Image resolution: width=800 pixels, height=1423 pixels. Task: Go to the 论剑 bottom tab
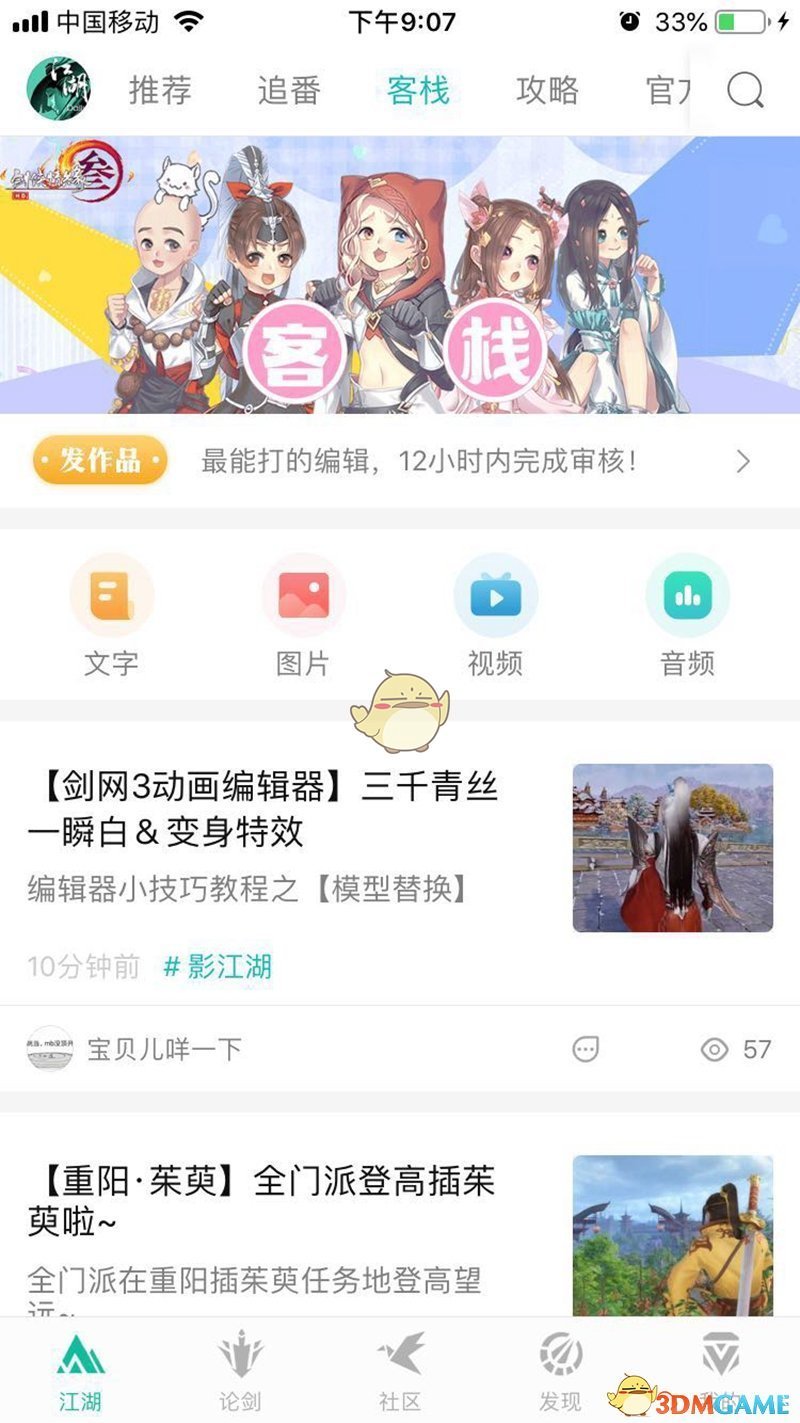(240, 1372)
